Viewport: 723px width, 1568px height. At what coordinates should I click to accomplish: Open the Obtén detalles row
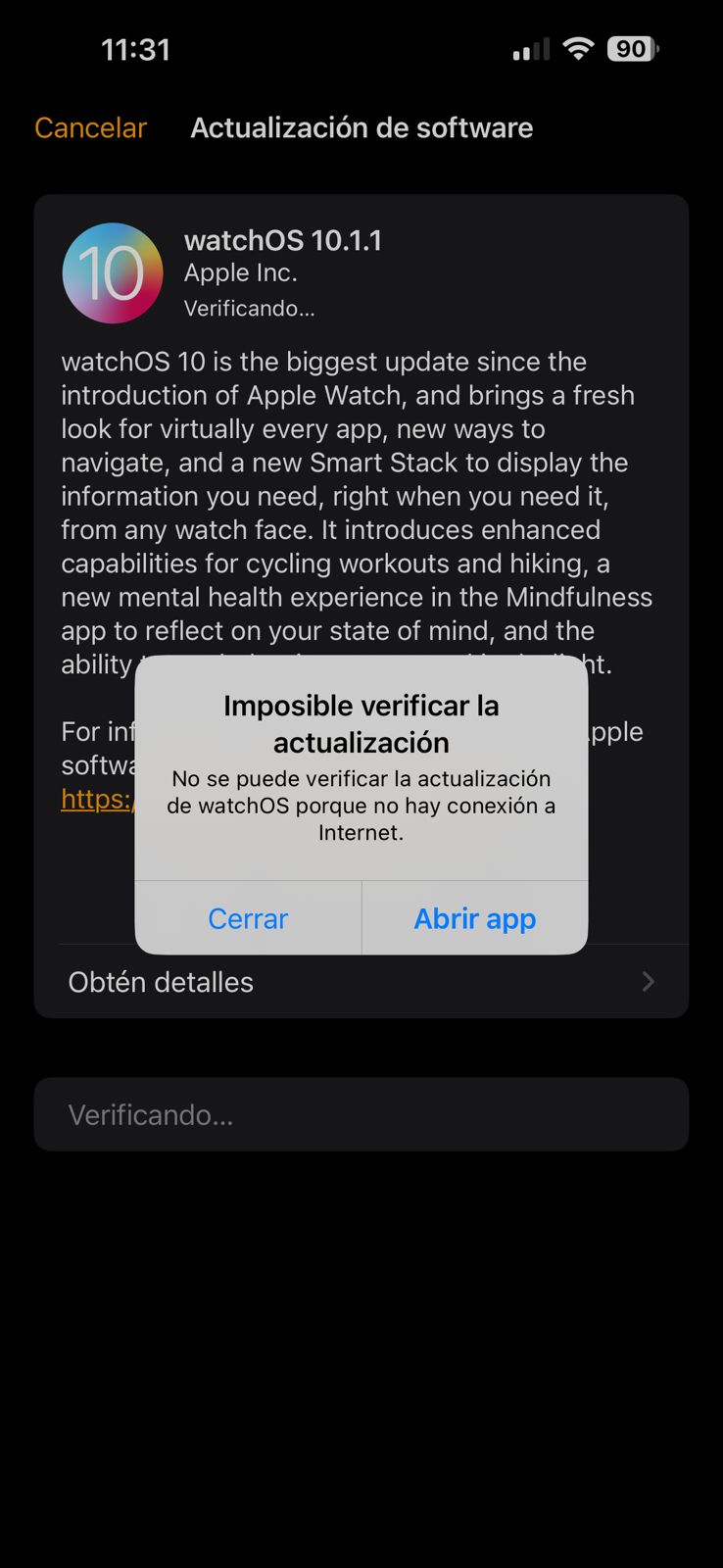[x=361, y=982]
